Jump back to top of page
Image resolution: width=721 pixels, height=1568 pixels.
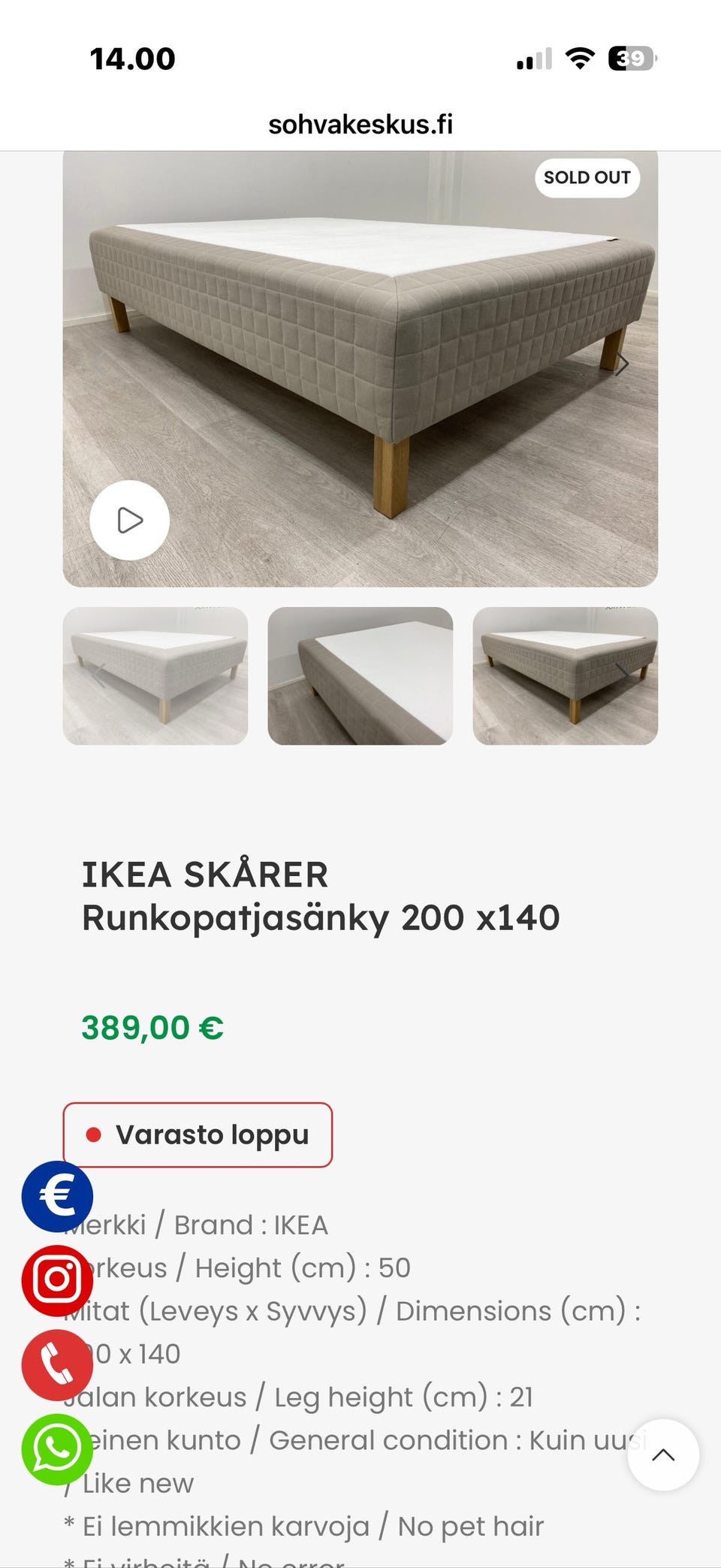(662, 1455)
